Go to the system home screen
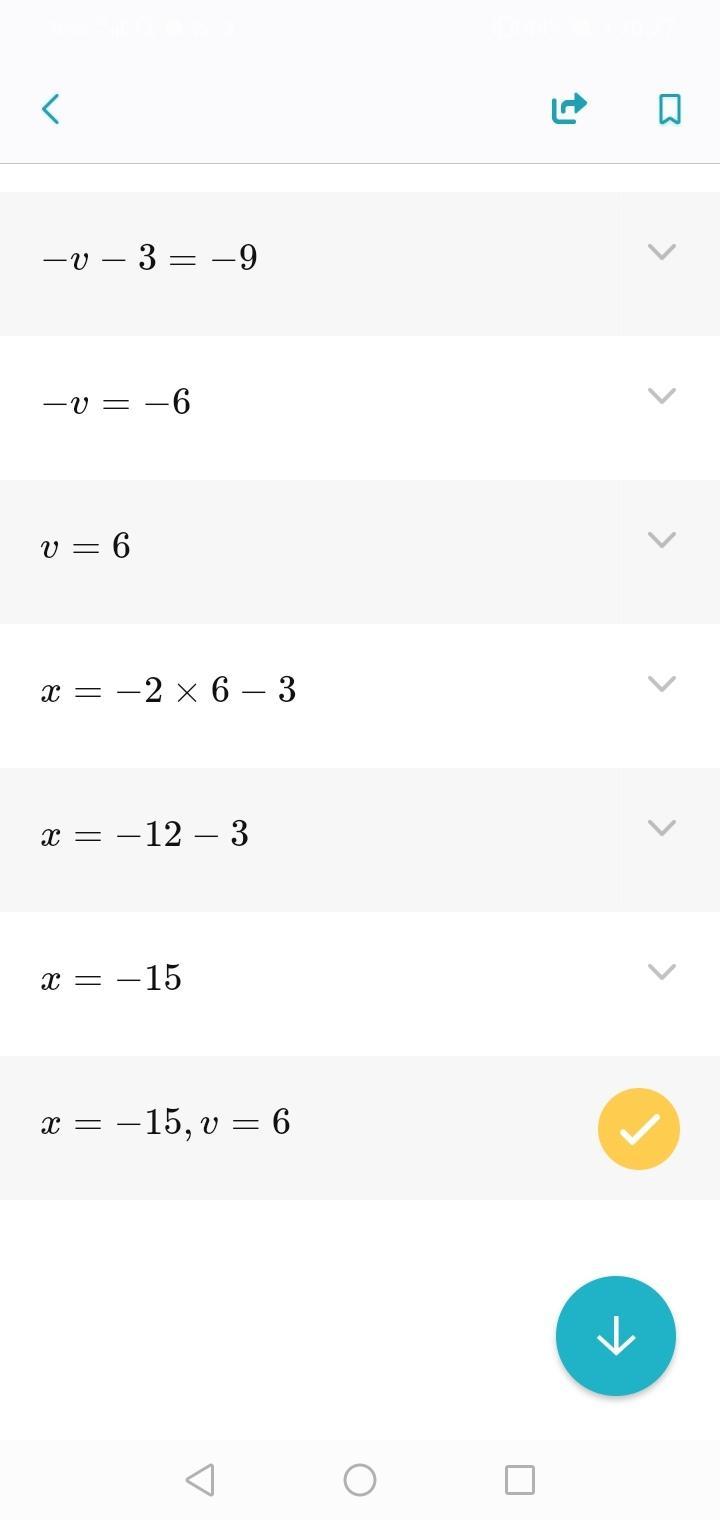 [x=360, y=1480]
